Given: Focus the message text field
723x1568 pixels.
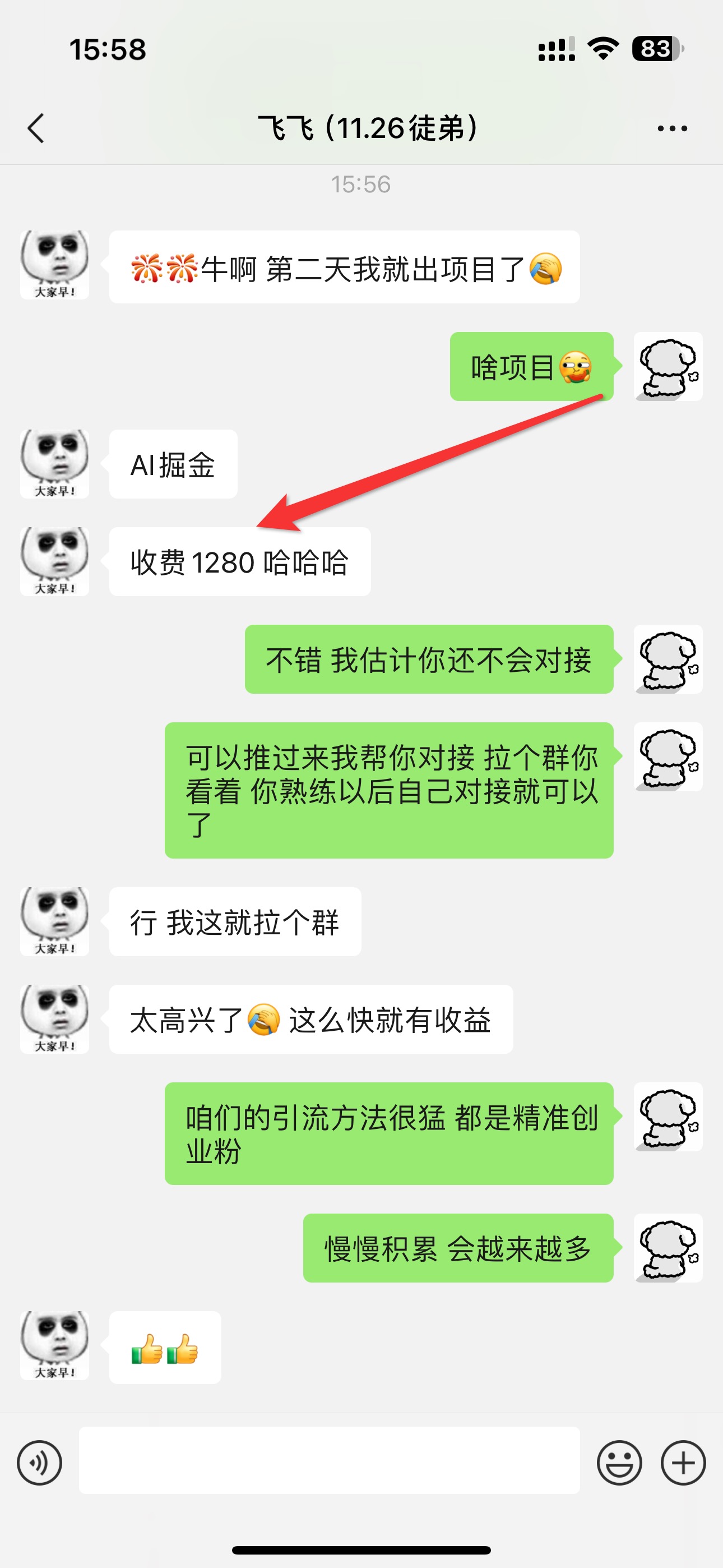Looking at the screenshot, I should 328,1461.
